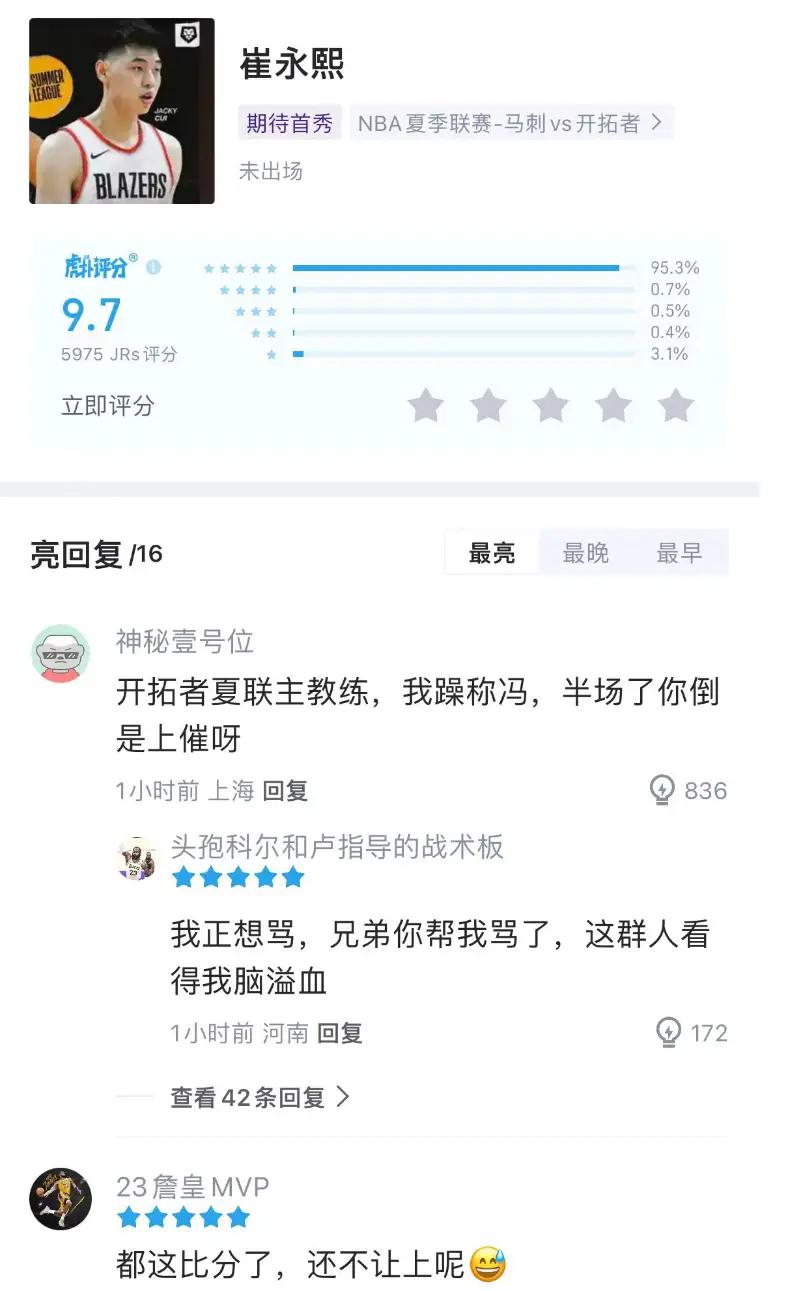
Task: Open the info icon beside 虎扑评分
Action: point(153,267)
